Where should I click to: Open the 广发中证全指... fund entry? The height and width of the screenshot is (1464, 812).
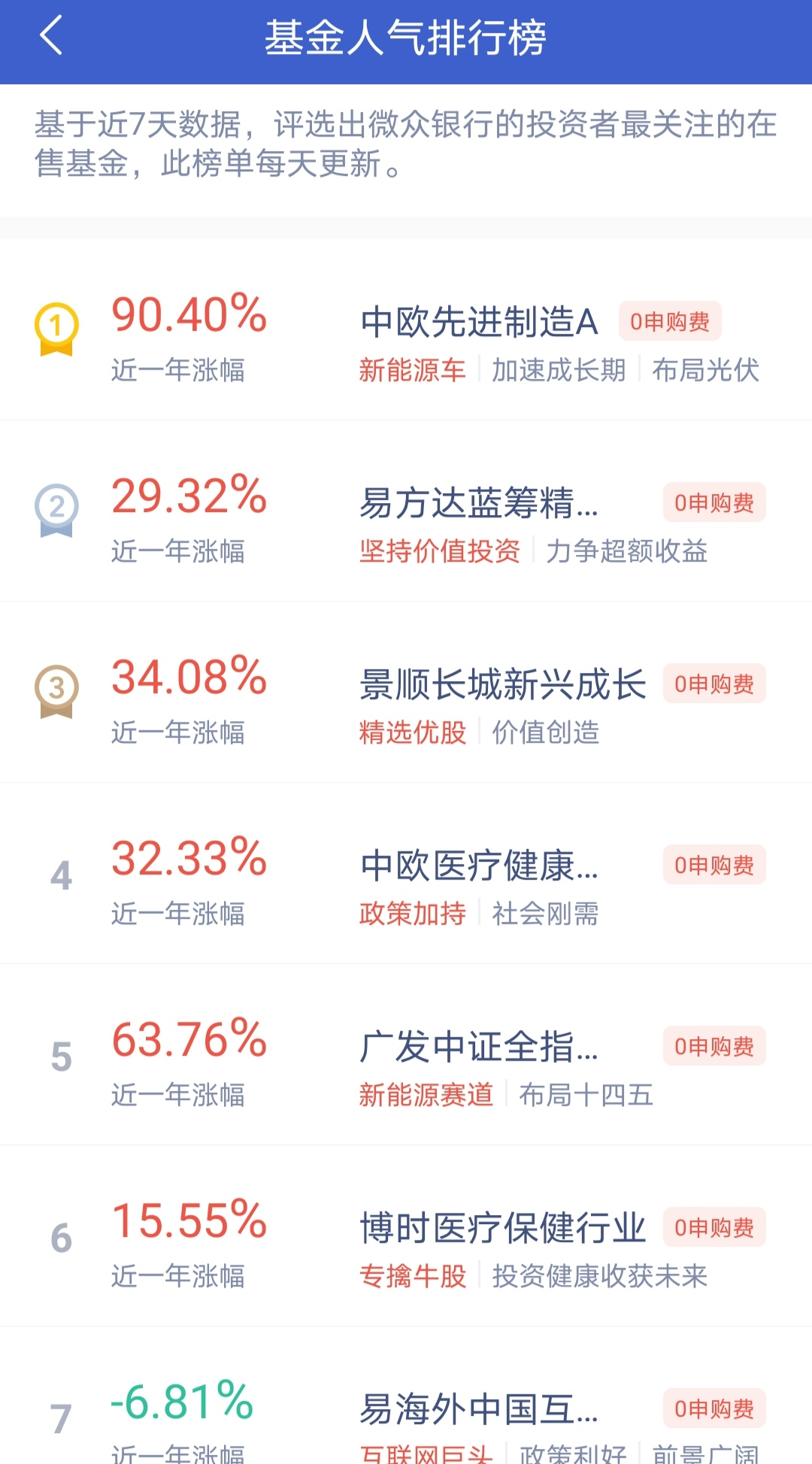(479, 1047)
